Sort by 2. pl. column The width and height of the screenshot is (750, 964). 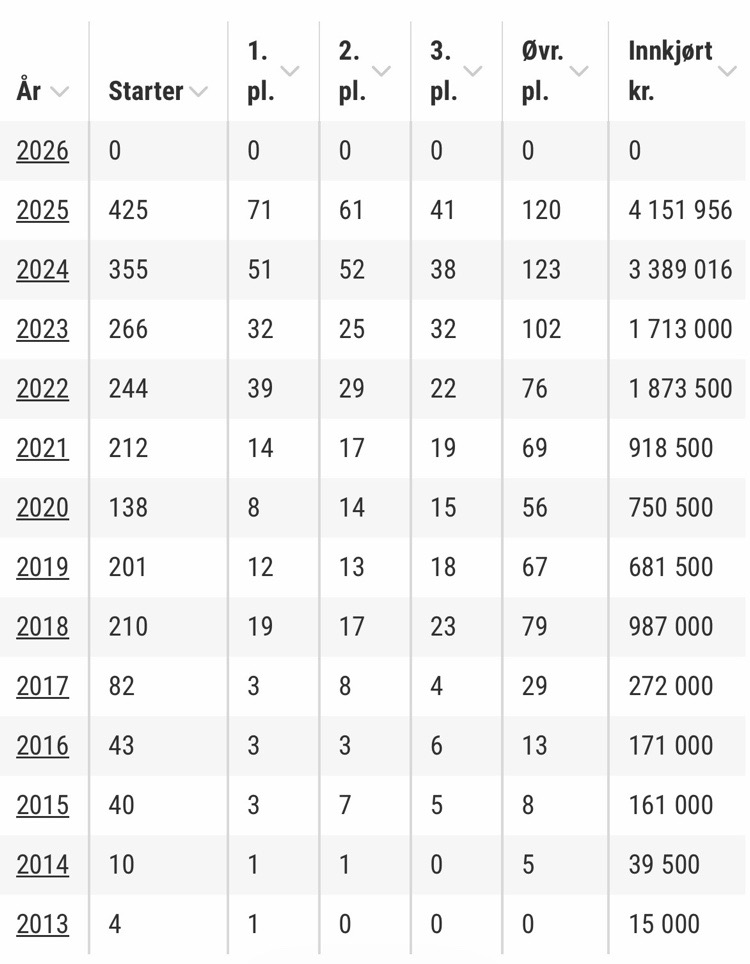(x=365, y=71)
